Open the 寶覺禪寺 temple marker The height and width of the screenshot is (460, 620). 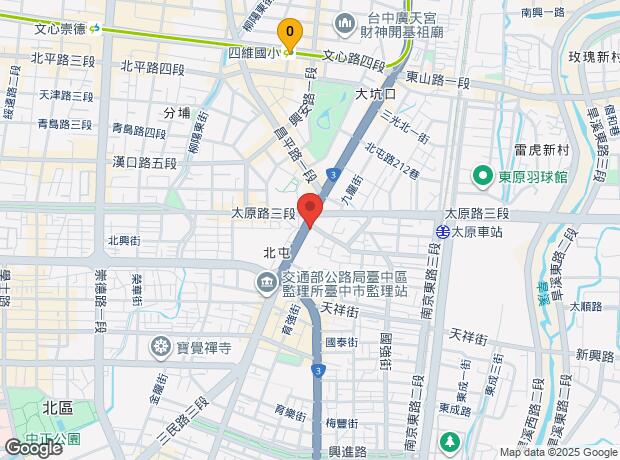pyautogui.click(x=161, y=348)
